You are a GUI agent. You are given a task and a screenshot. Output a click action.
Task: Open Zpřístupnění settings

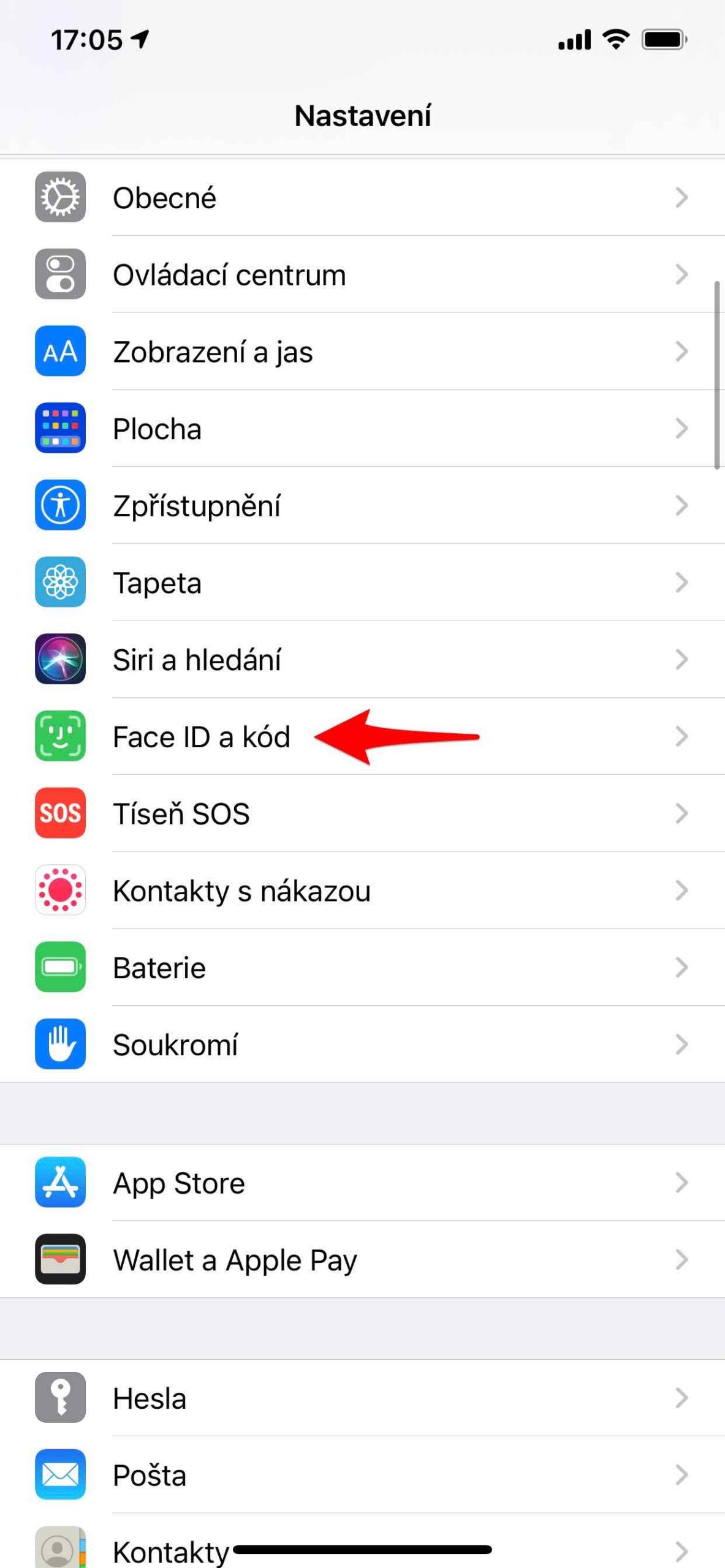(x=362, y=505)
